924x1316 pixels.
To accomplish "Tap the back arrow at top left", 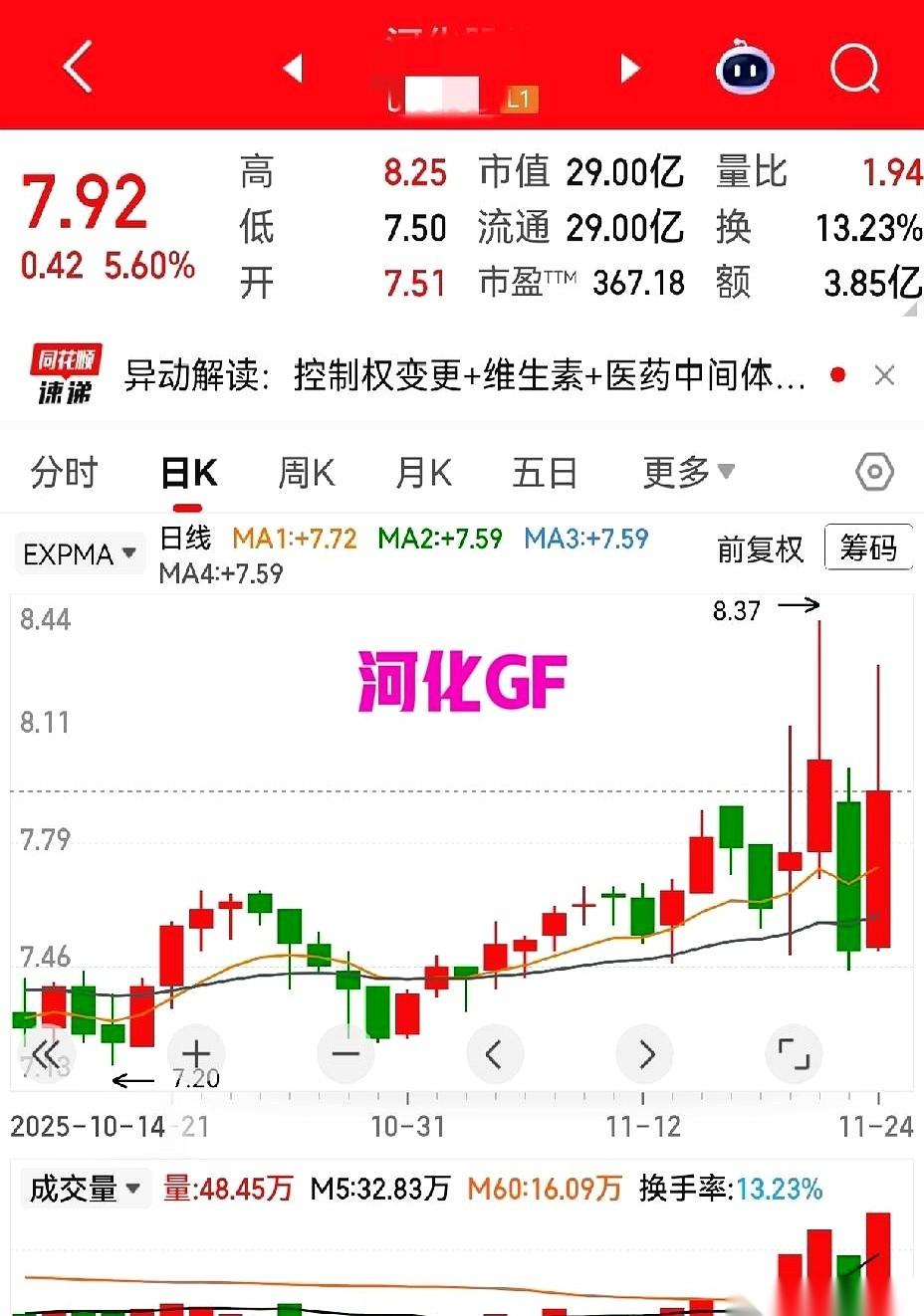I will 77,66.
